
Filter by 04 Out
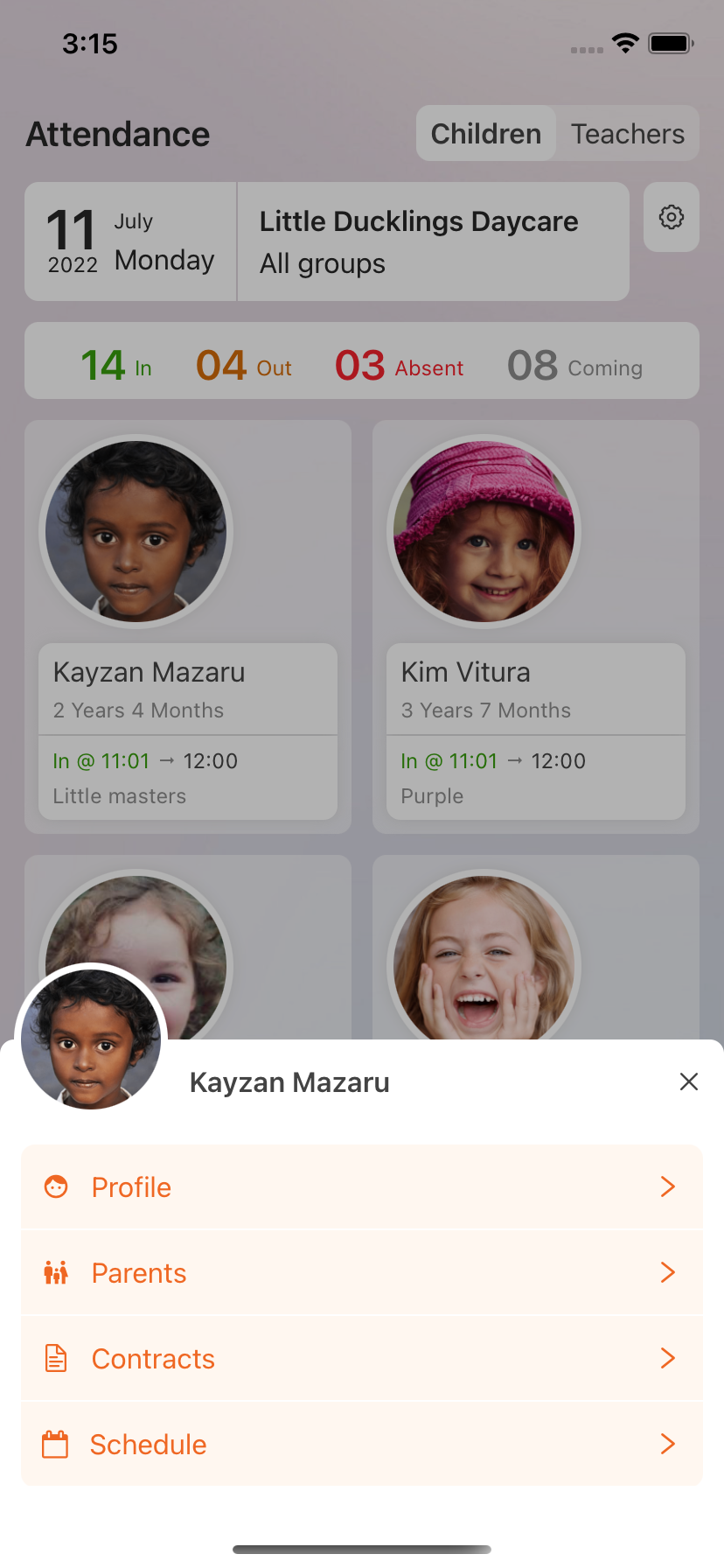point(243,366)
